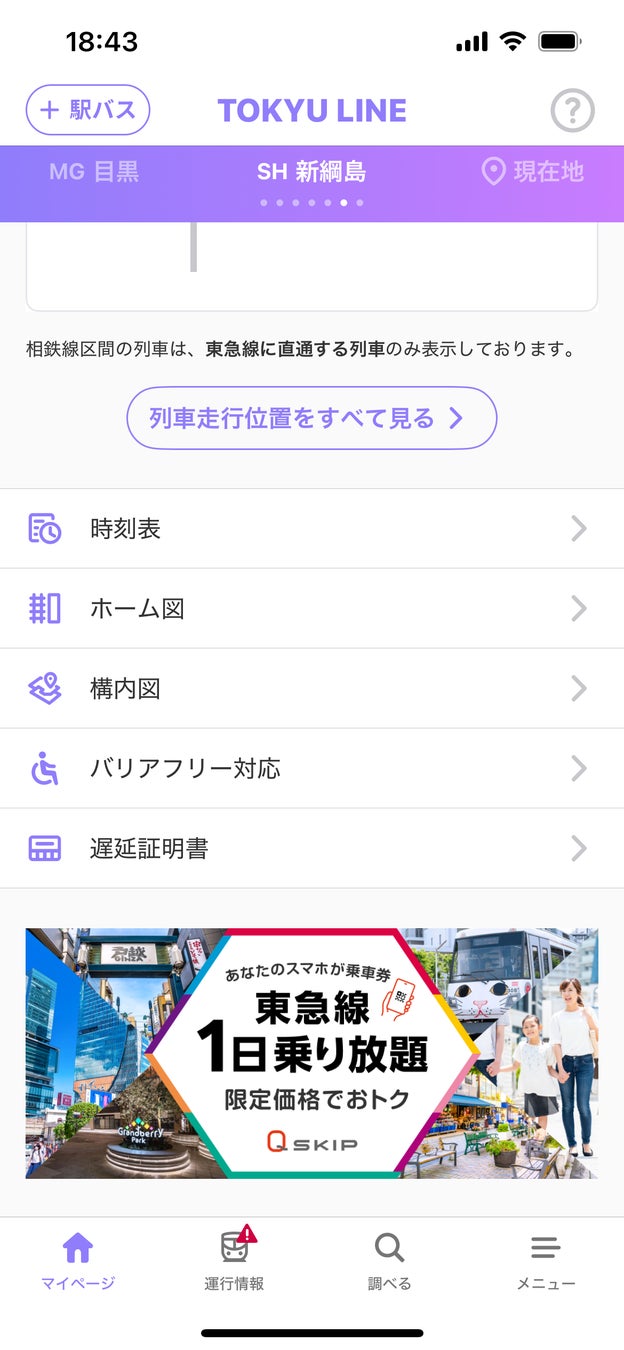Open the 調べる search tab

(389, 1260)
